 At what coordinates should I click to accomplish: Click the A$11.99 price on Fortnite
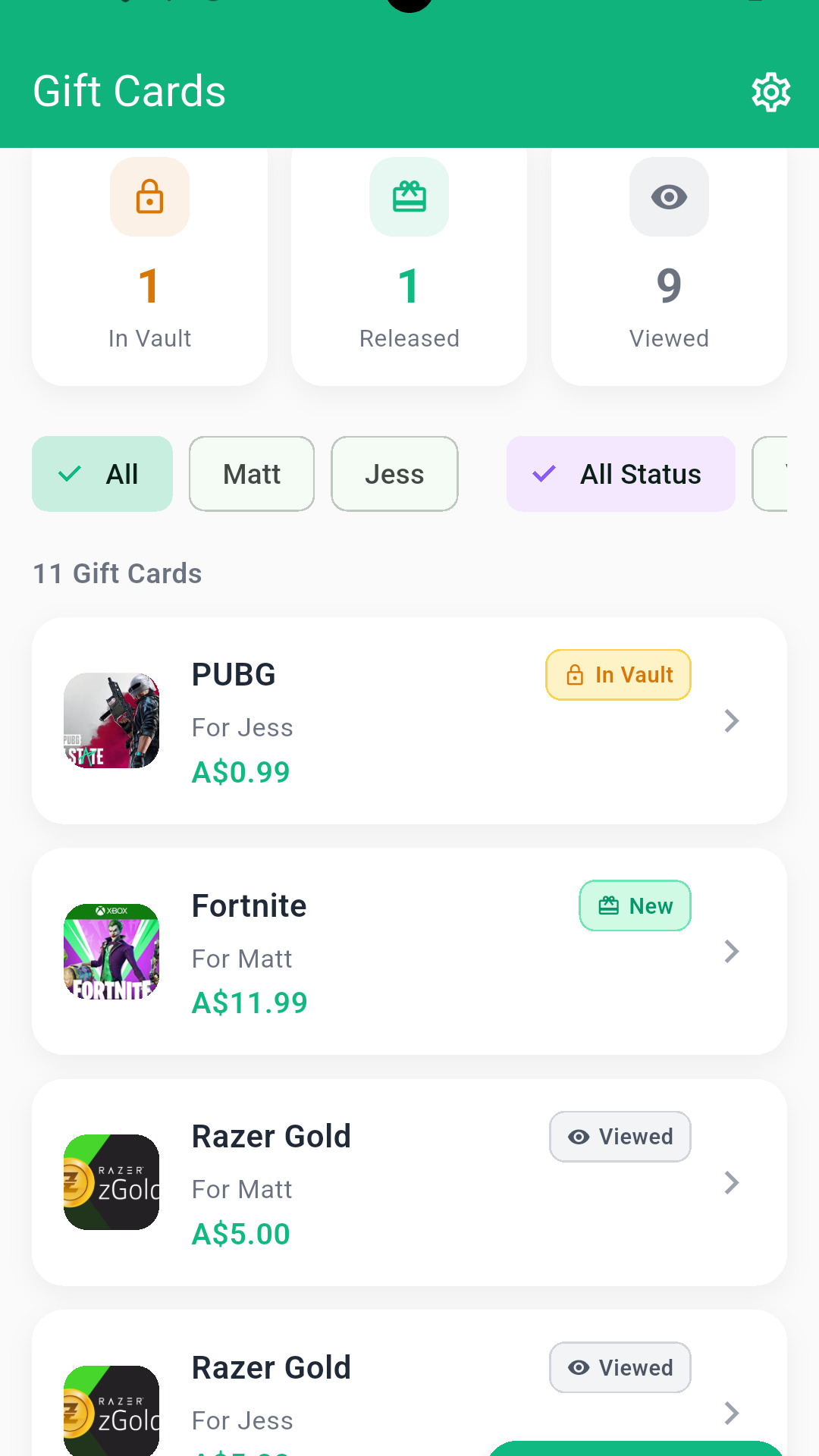pyautogui.click(x=249, y=1002)
